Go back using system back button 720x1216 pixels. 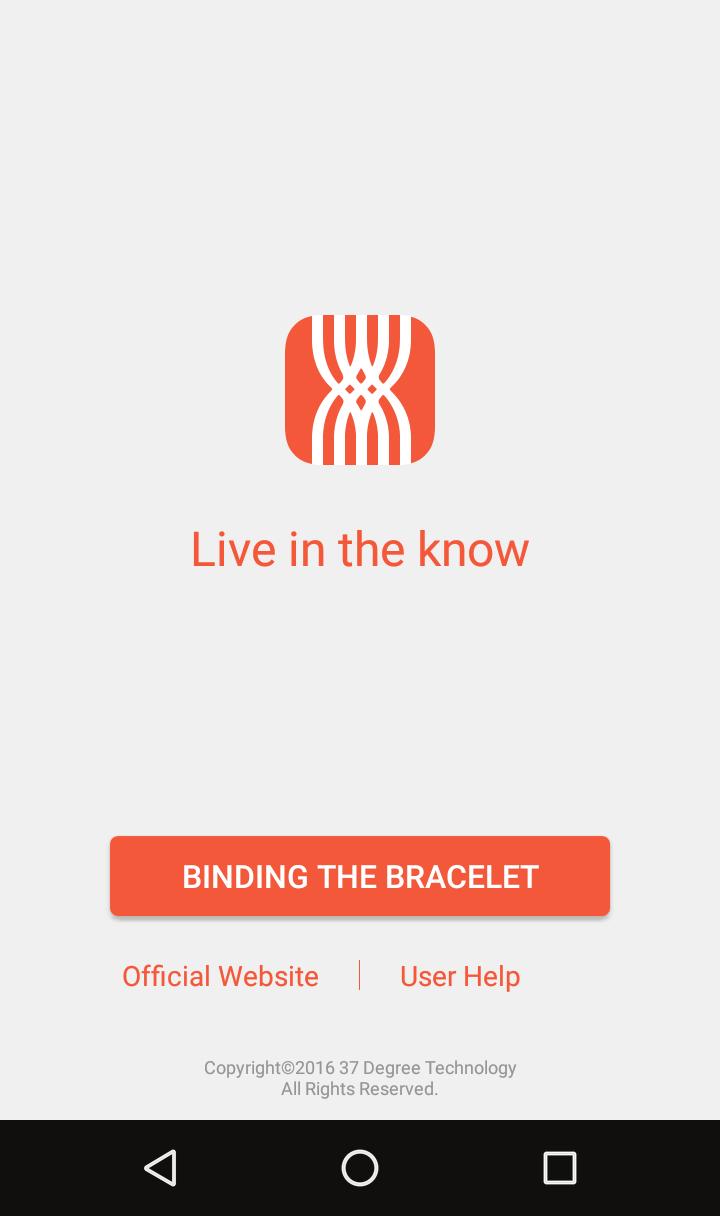(x=160, y=1167)
